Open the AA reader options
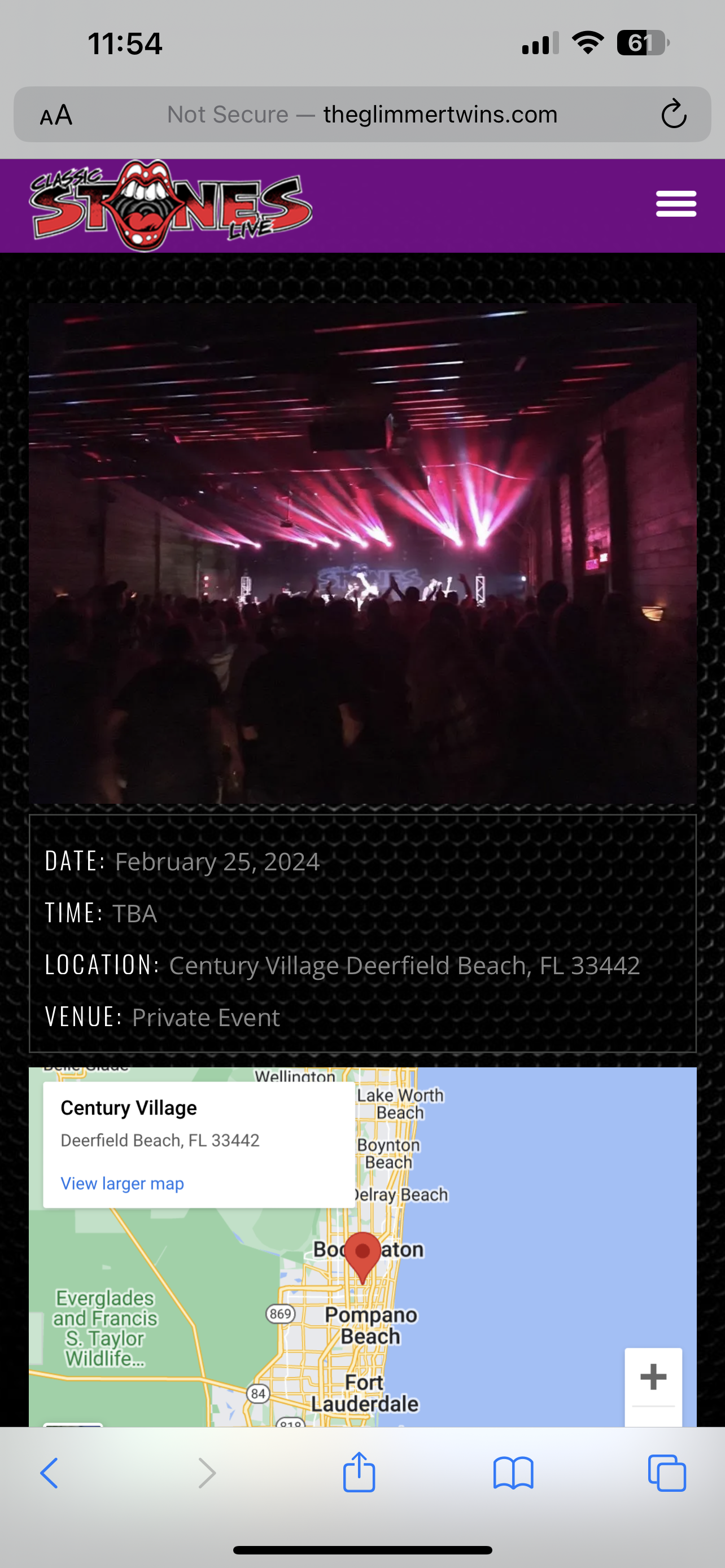725x1568 pixels. tap(56, 115)
